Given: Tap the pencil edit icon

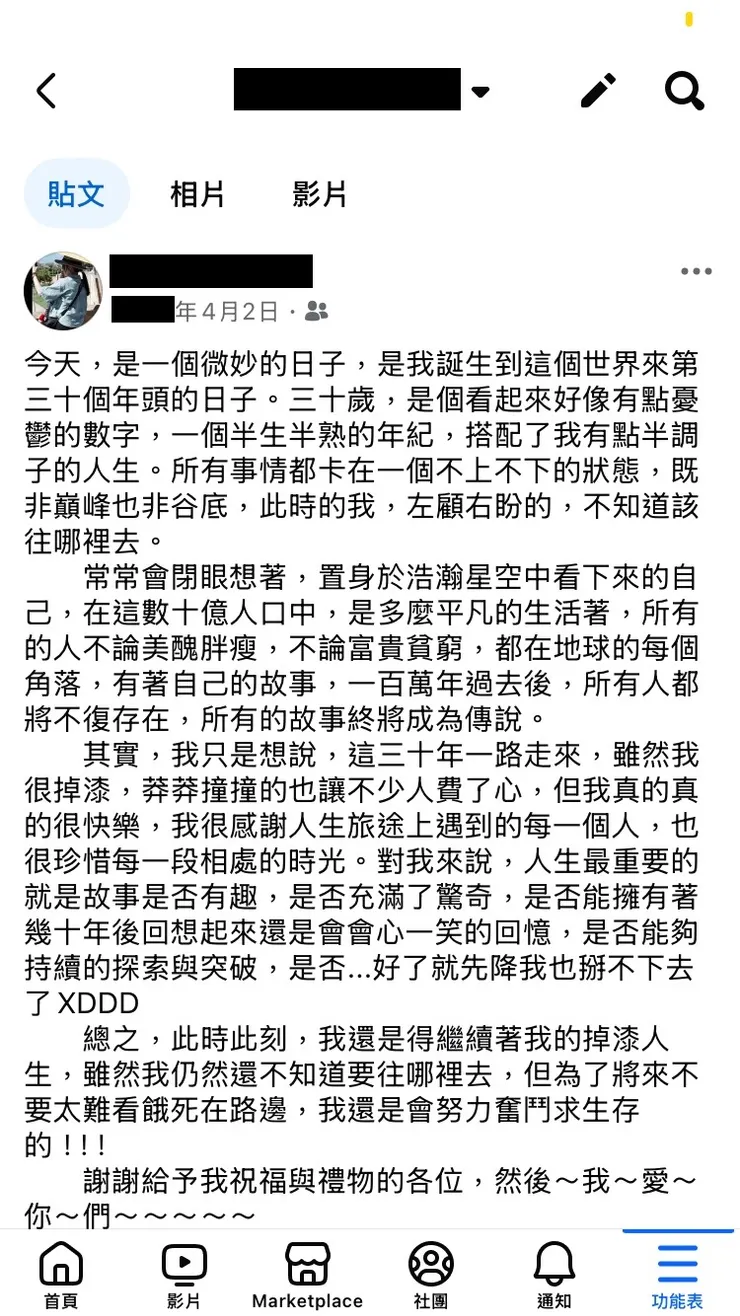Looking at the screenshot, I should (x=598, y=91).
